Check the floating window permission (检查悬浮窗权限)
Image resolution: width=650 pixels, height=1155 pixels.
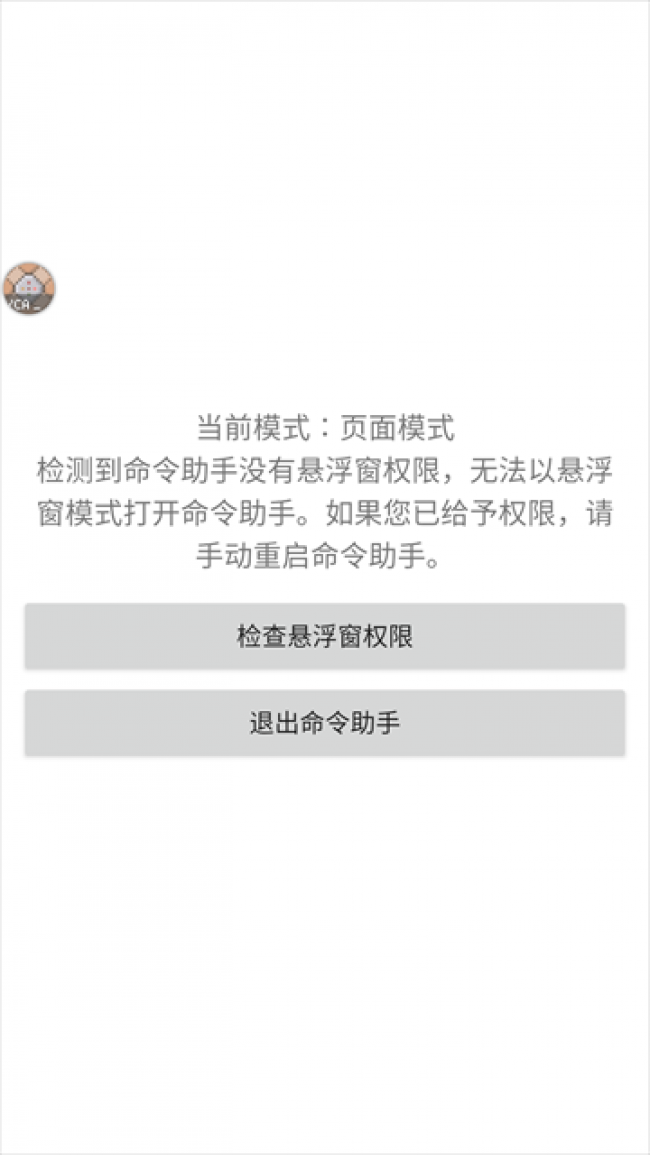click(x=325, y=636)
